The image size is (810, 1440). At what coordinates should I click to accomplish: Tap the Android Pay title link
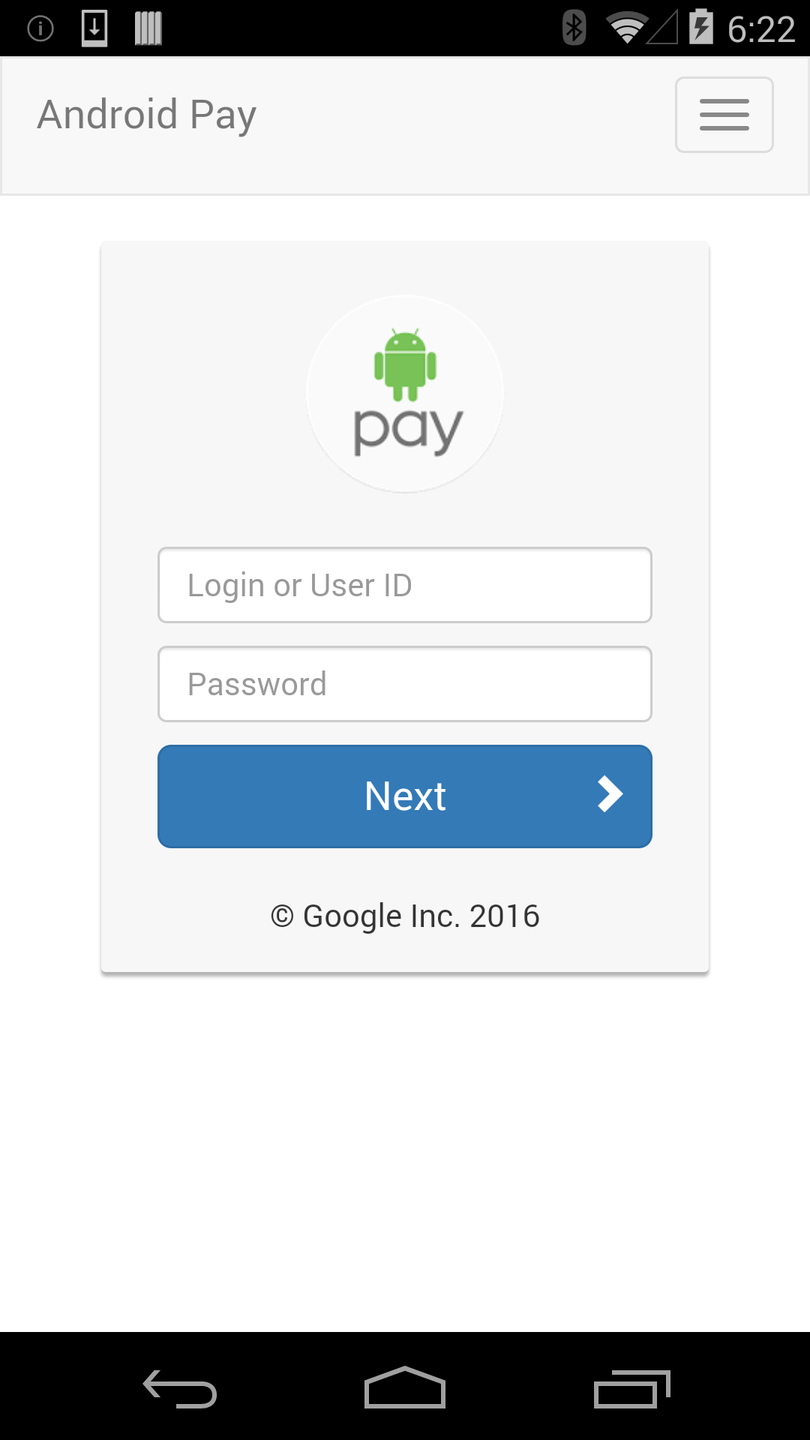[147, 115]
